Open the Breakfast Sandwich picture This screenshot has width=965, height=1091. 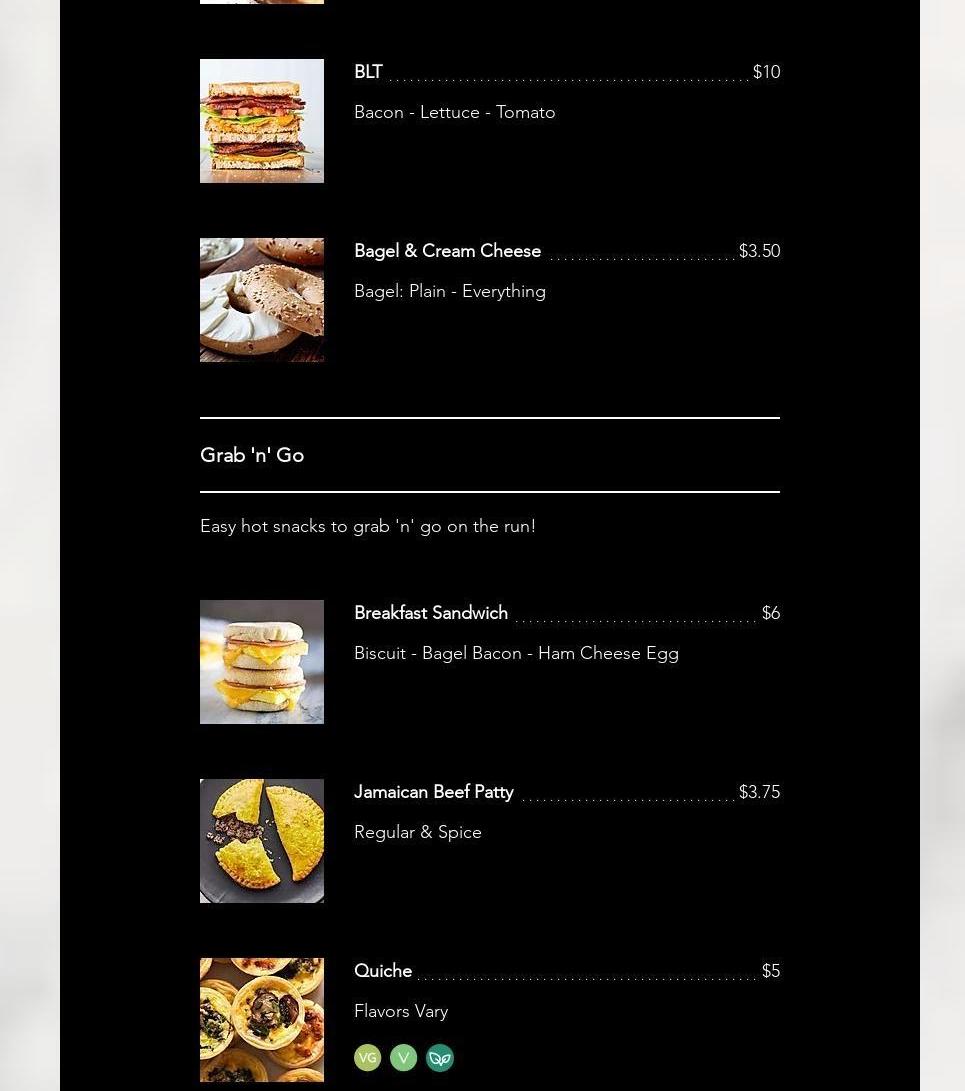pyautogui.click(x=262, y=662)
